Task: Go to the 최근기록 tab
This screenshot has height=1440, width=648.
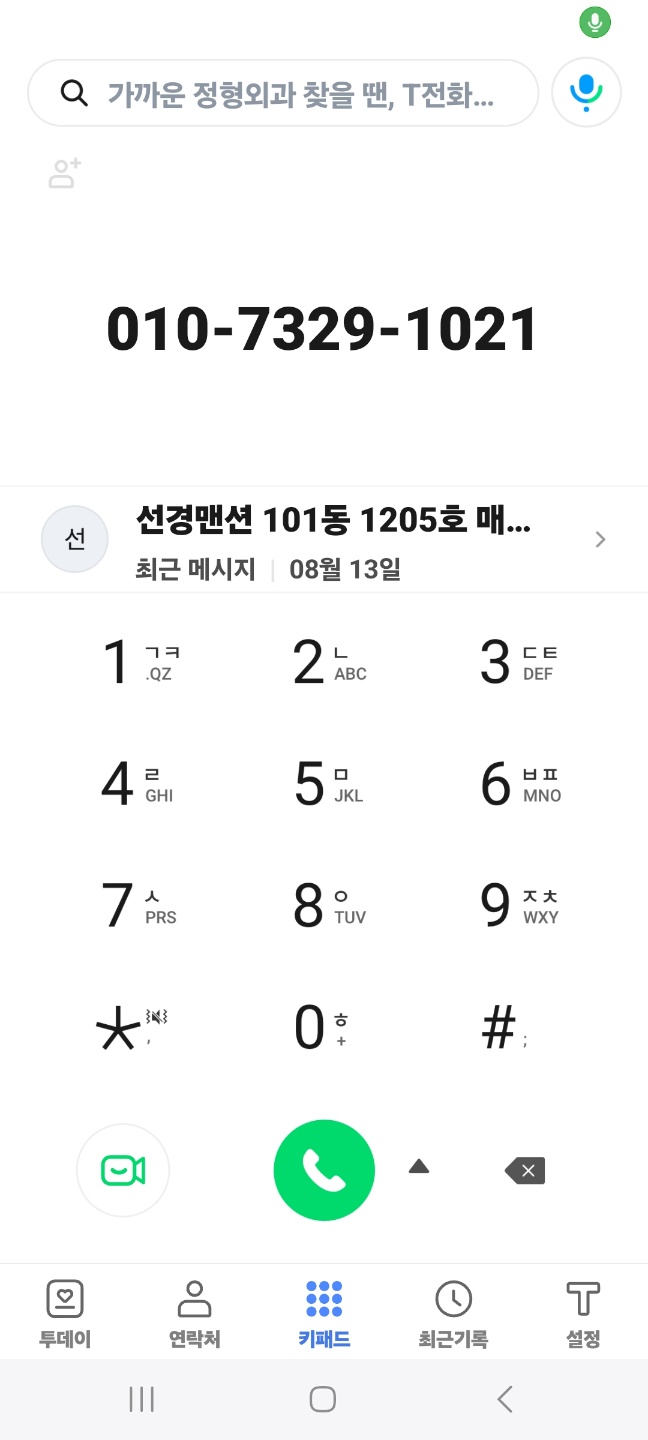Action: 453,1314
